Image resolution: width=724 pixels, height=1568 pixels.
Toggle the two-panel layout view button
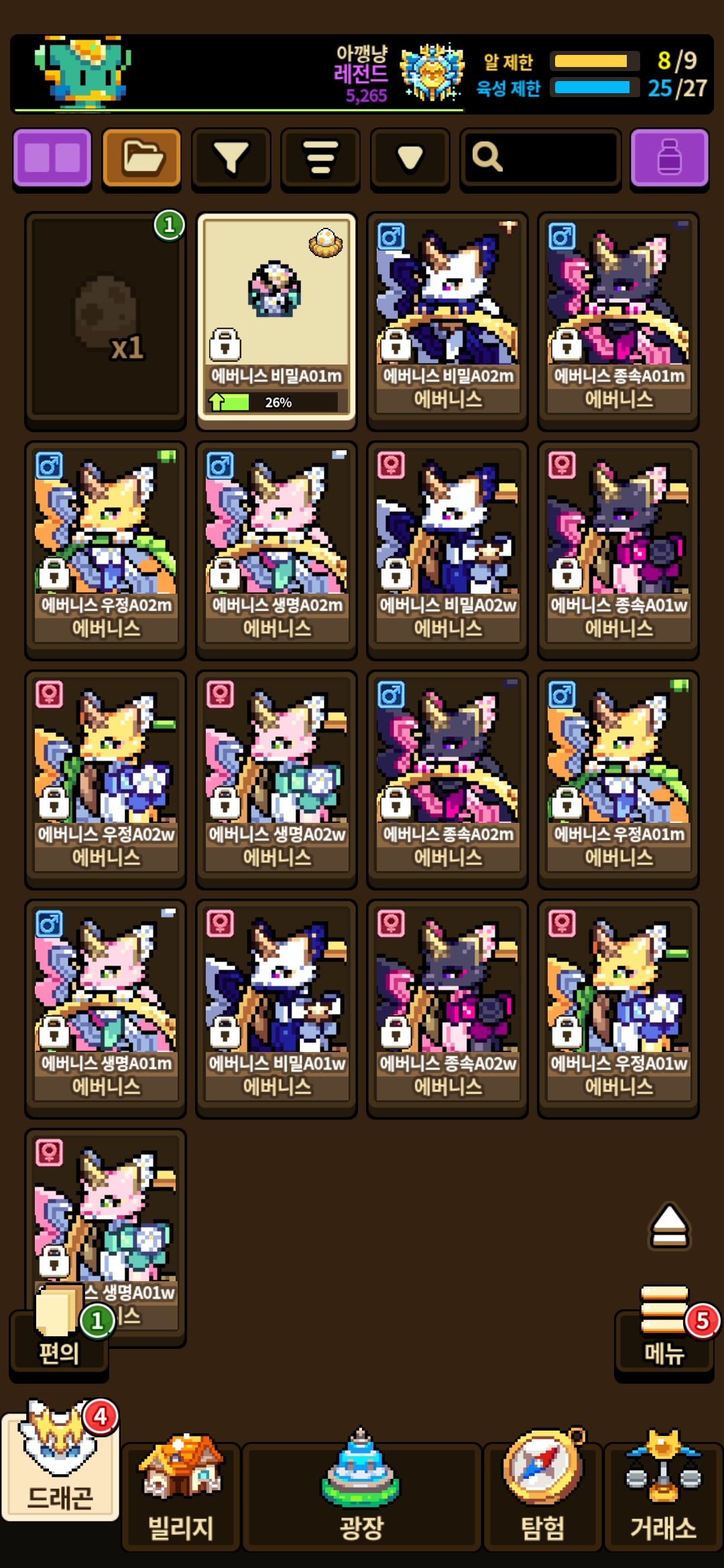coord(52,158)
